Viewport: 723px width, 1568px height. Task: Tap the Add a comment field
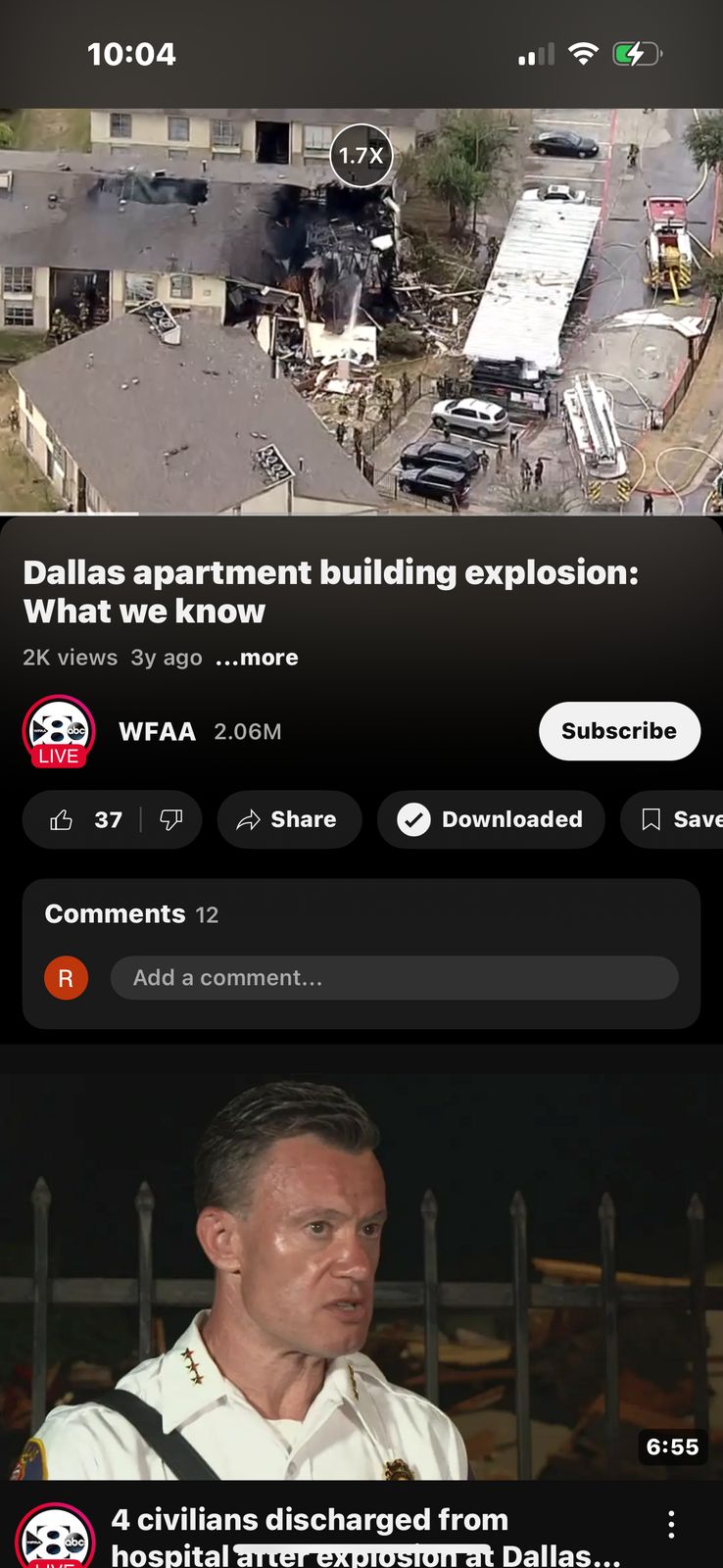(x=394, y=978)
